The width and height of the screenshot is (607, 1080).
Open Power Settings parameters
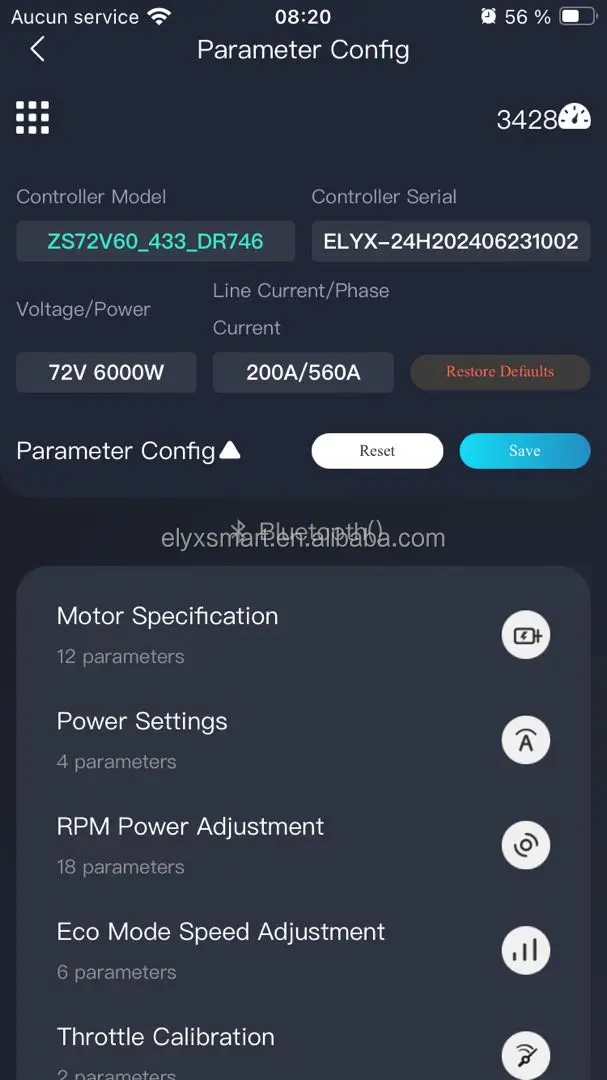[303, 740]
